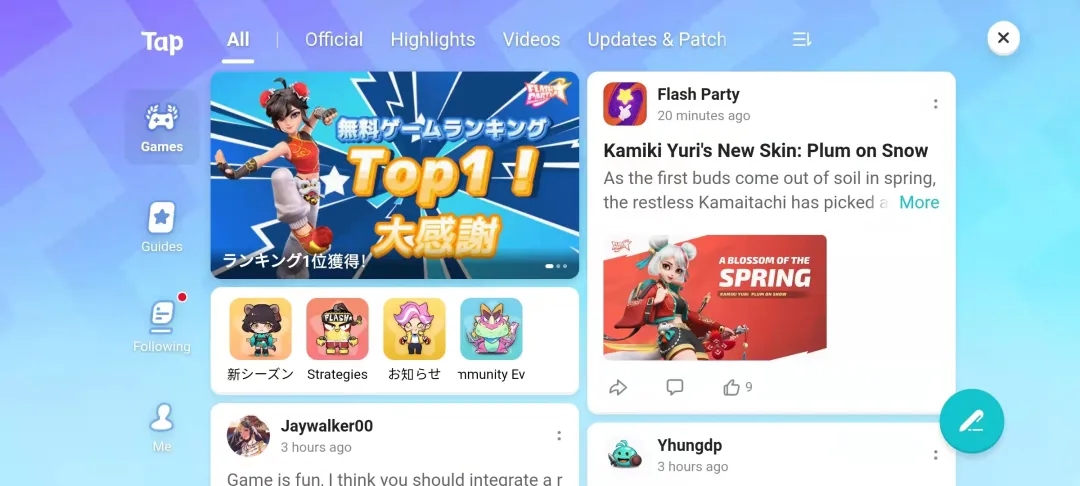The height and width of the screenshot is (486, 1080).
Task: Switch to the Highlights tab
Action: click(x=432, y=40)
